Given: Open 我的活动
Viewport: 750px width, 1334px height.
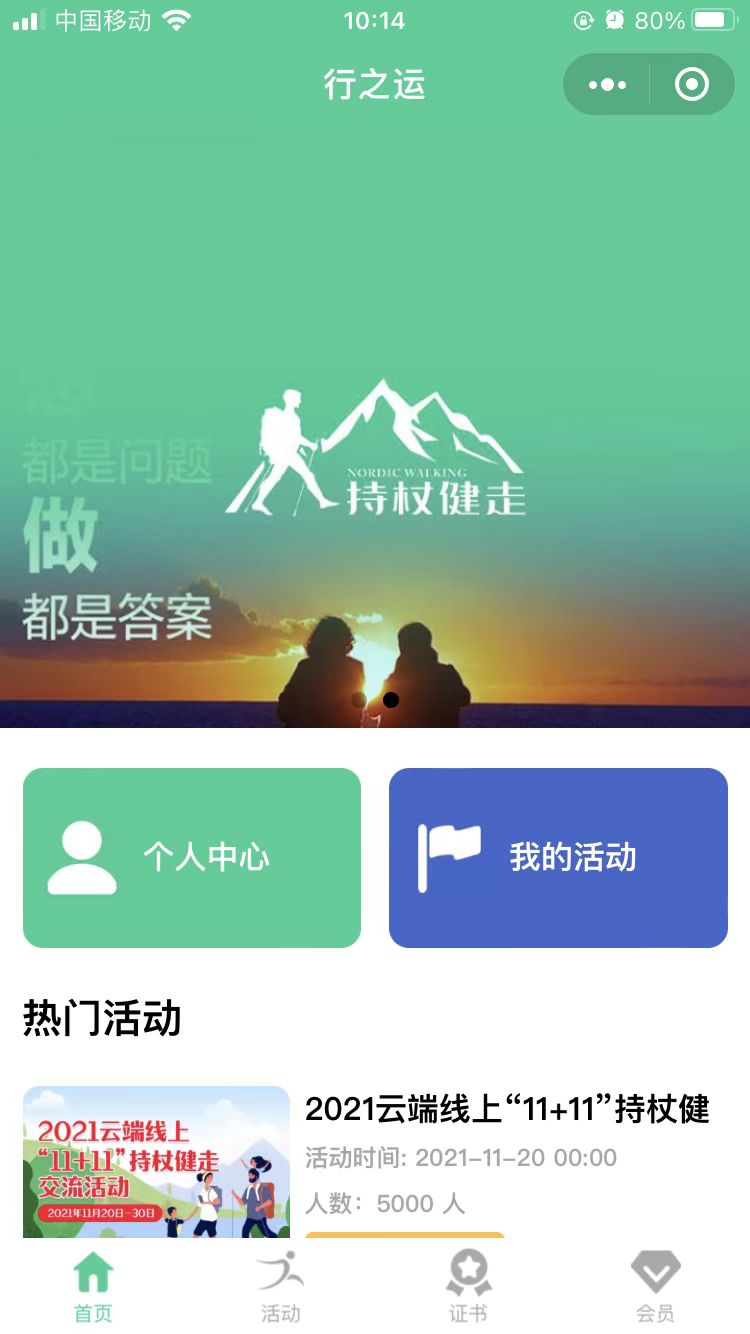Looking at the screenshot, I should [x=558, y=857].
